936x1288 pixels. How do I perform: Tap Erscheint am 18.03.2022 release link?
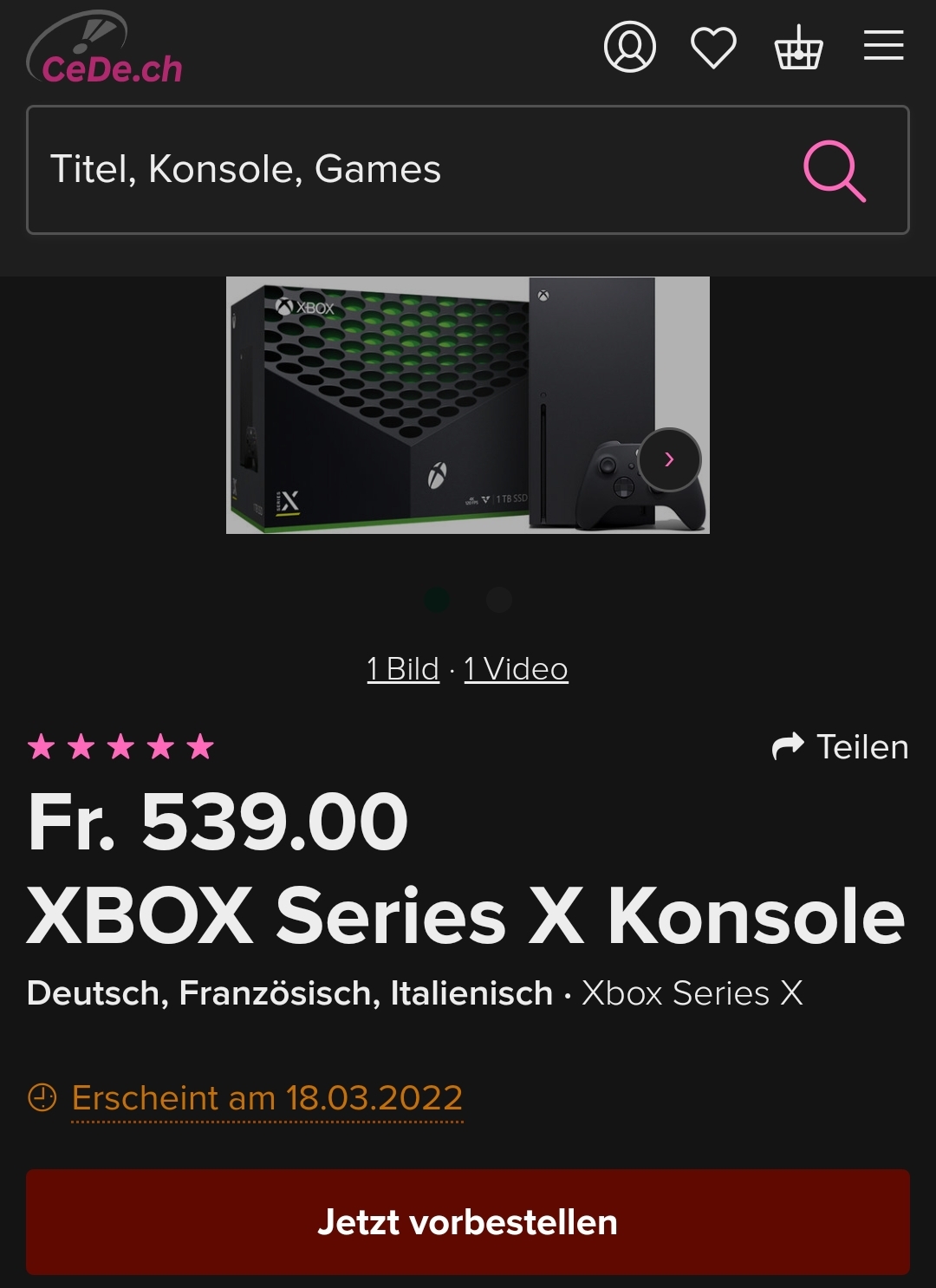[267, 1098]
